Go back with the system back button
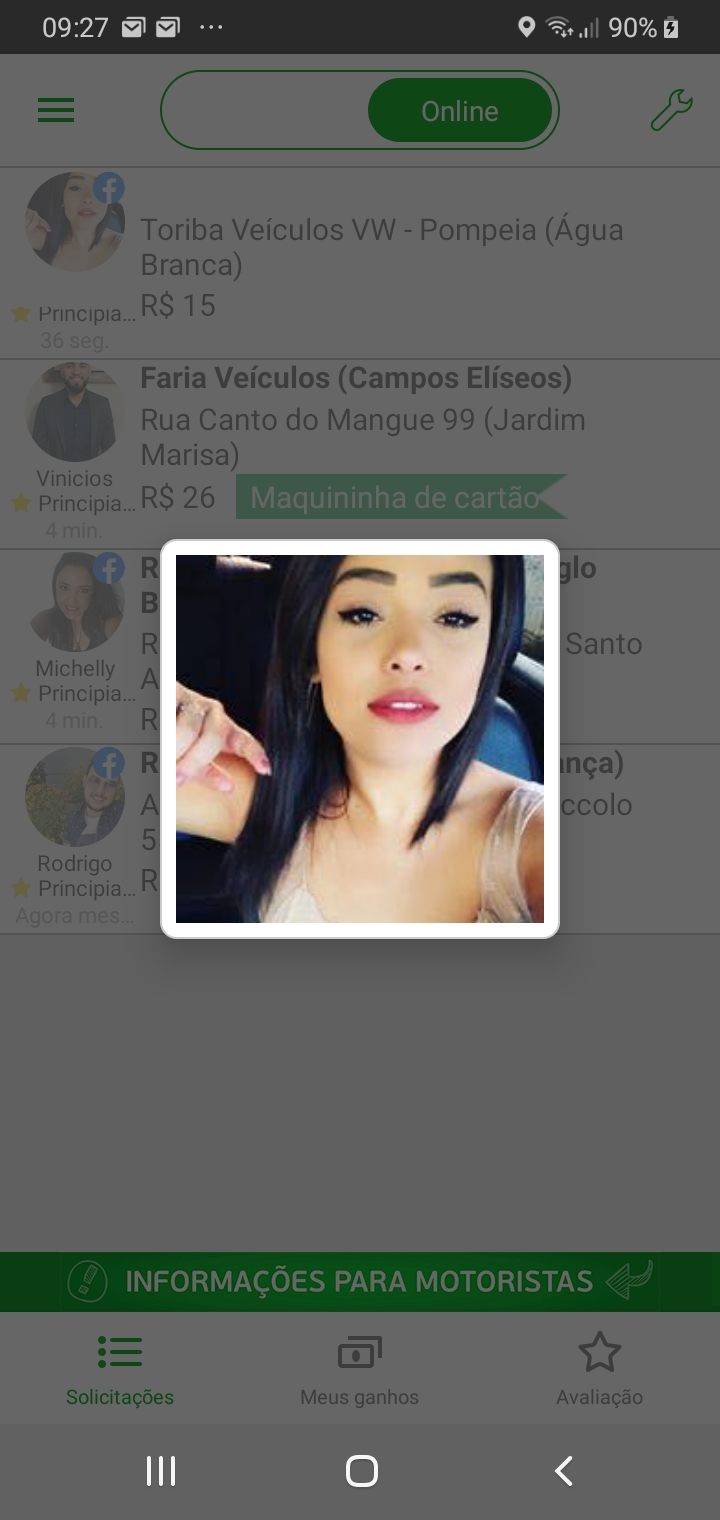This screenshot has height=1520, width=720. coord(563,1471)
